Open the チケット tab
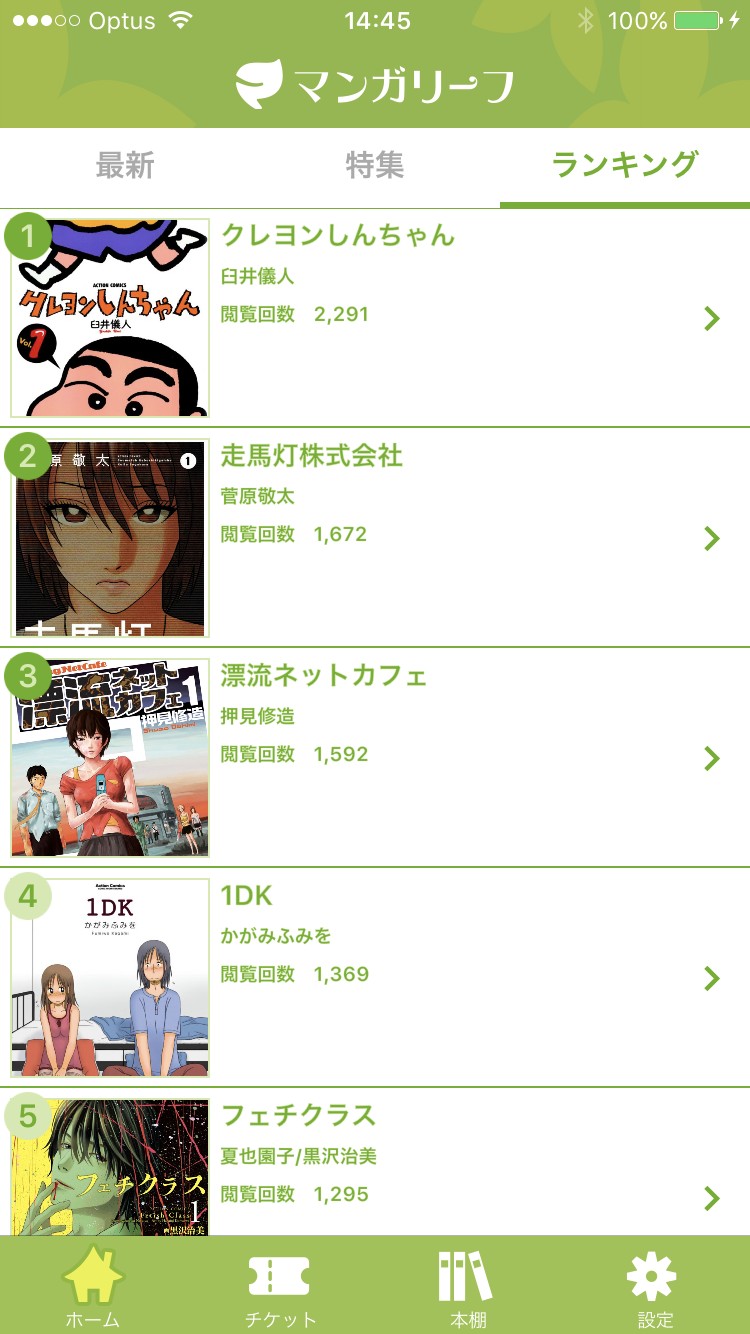Viewport: 750px width, 1334px height. (280, 1288)
